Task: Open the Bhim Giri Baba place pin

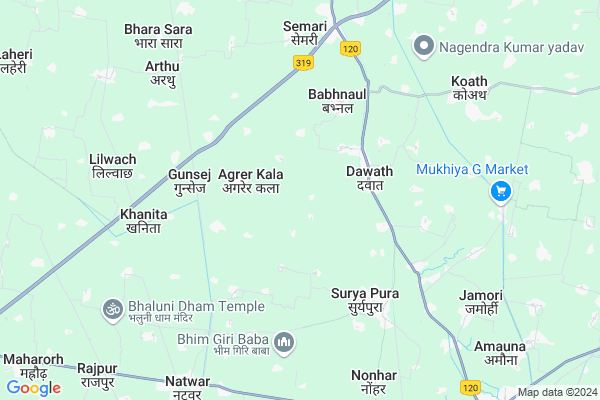Action: click(x=284, y=343)
